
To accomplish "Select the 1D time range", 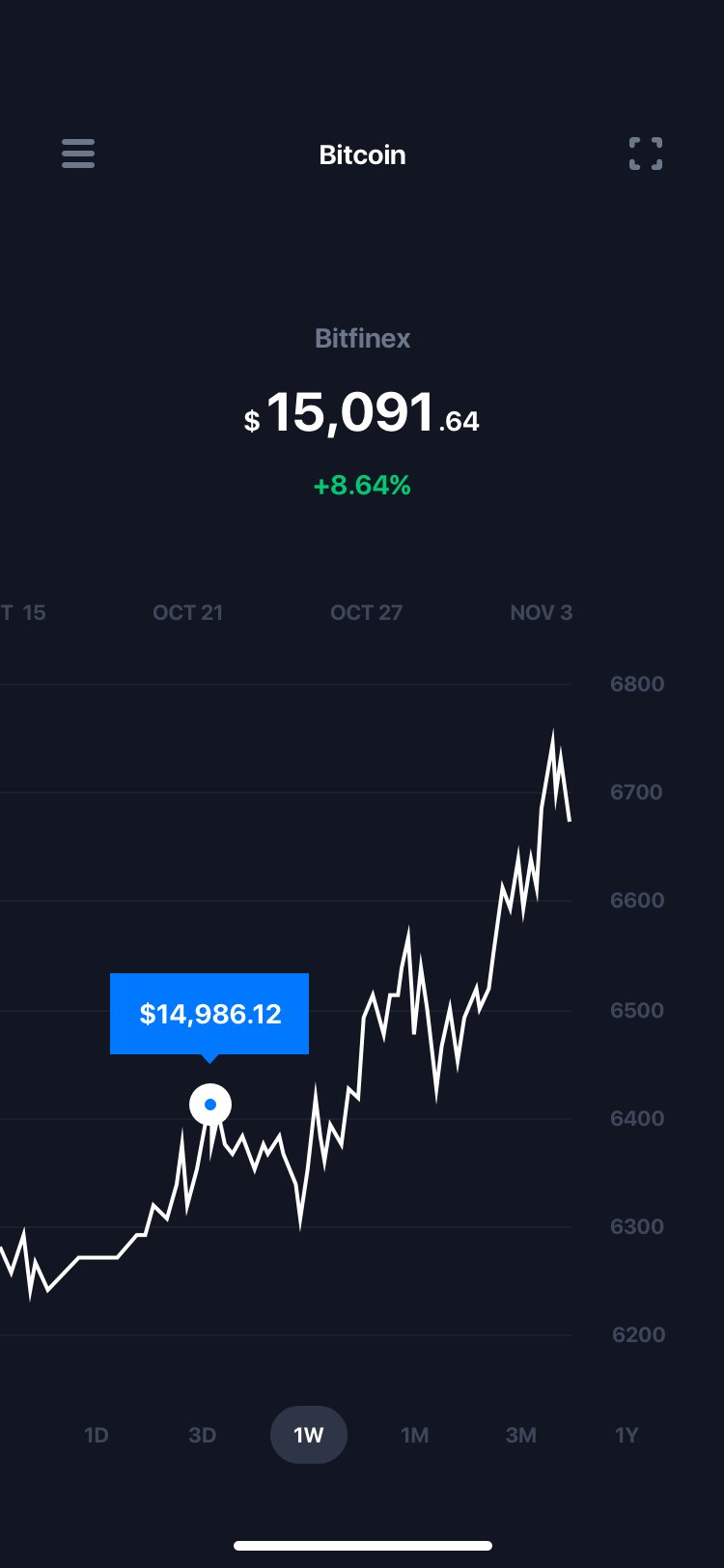I will [97, 1435].
